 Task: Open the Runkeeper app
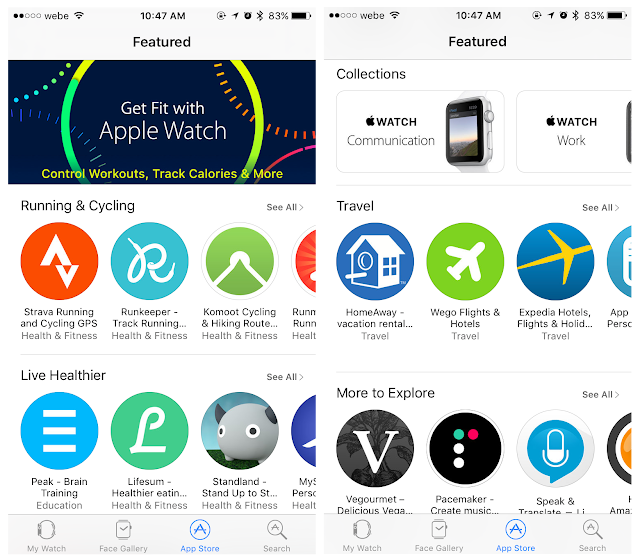pyautogui.click(x=149, y=261)
